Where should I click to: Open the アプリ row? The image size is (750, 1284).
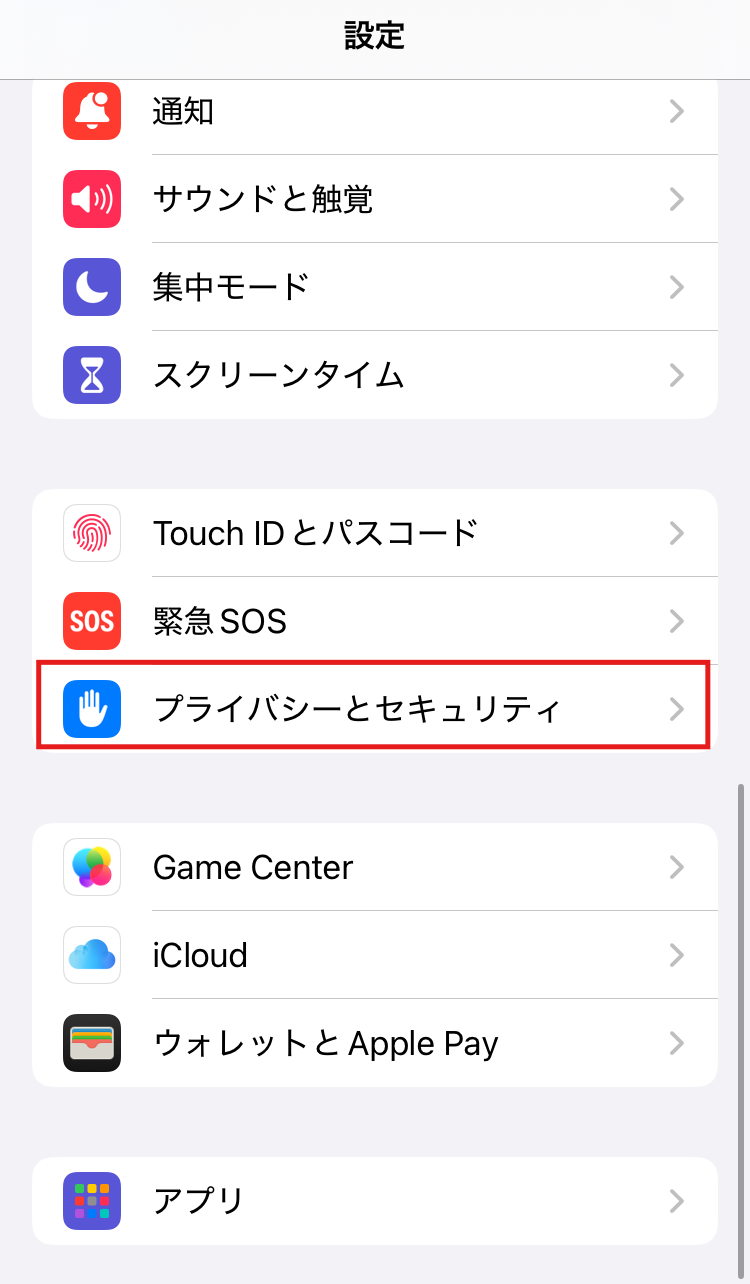click(x=374, y=1200)
